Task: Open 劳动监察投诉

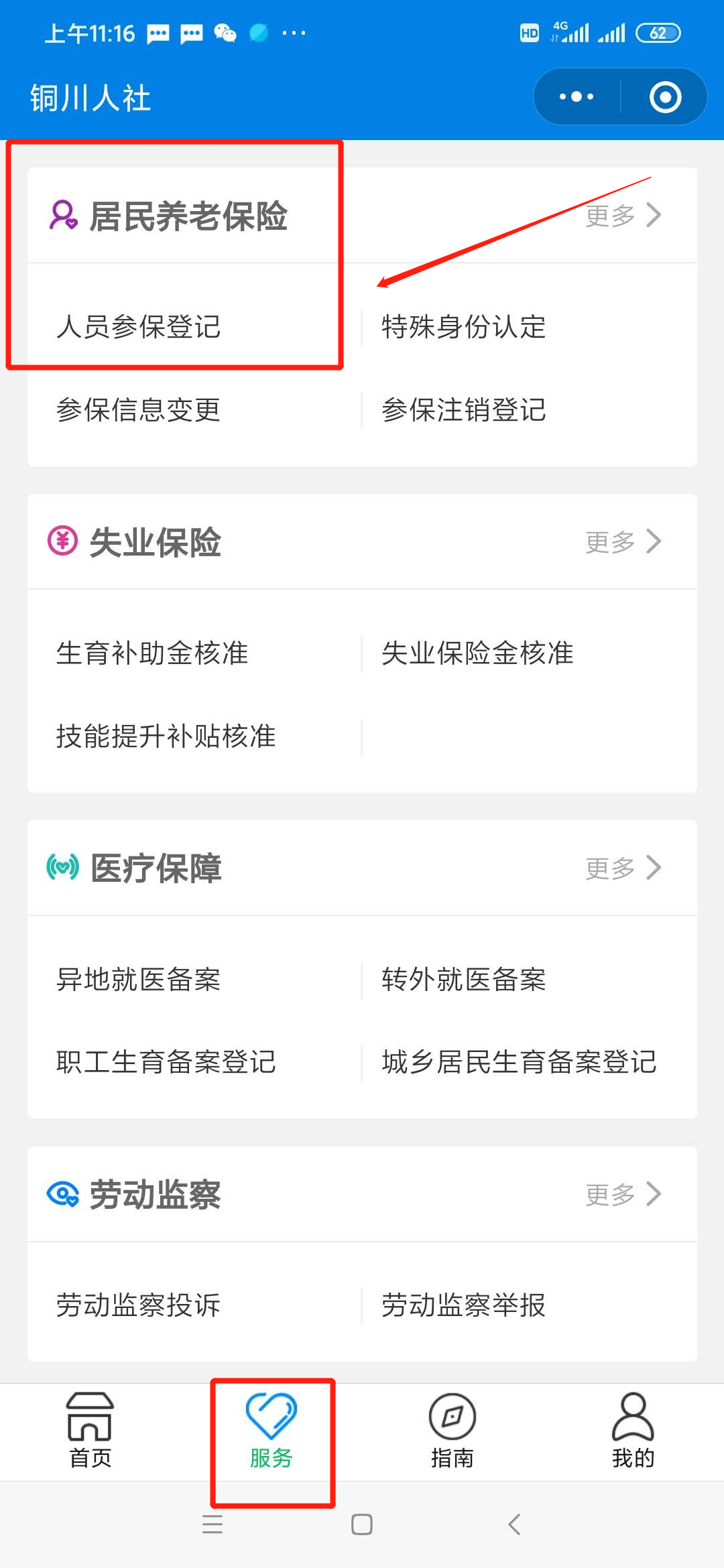Action: (139, 1305)
